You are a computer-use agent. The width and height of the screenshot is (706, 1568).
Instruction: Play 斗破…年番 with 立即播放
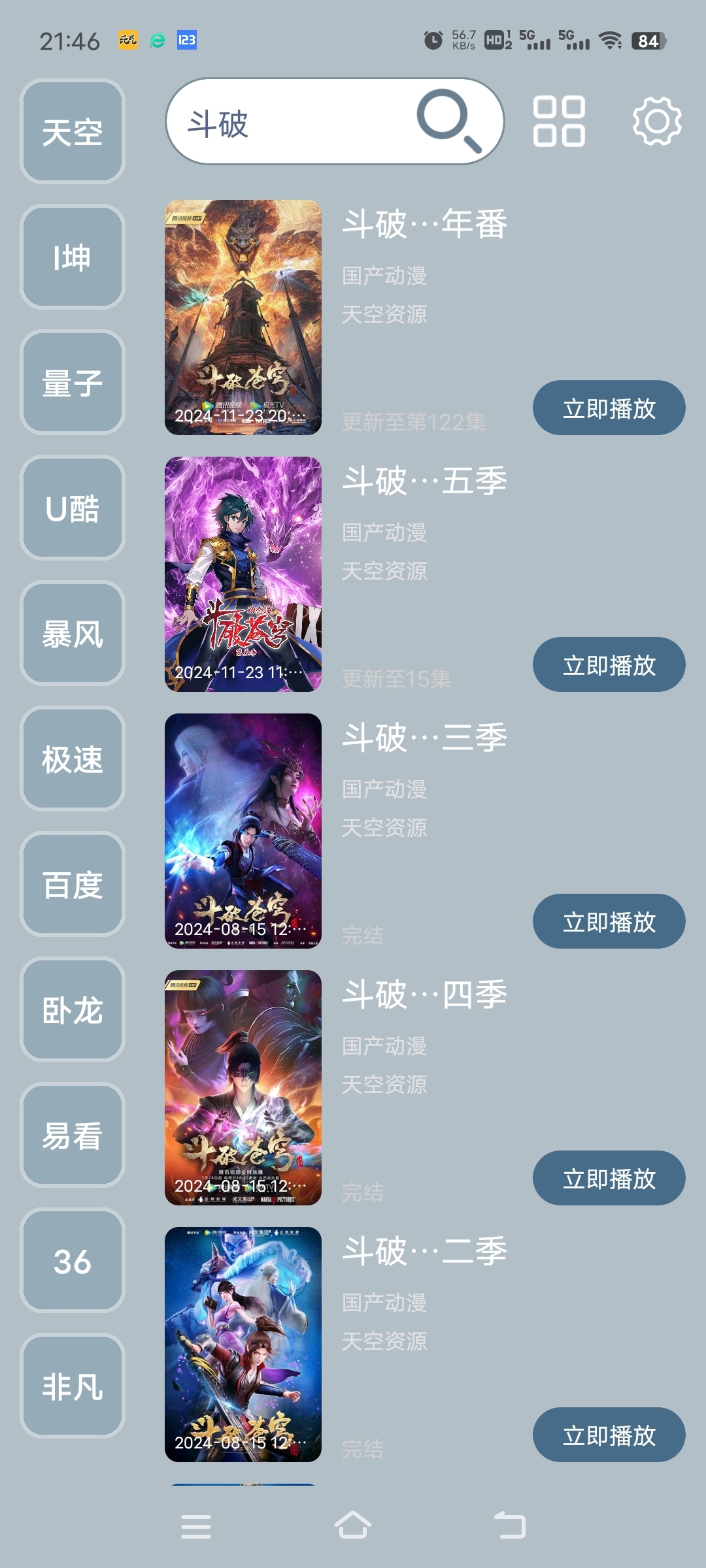(x=609, y=408)
